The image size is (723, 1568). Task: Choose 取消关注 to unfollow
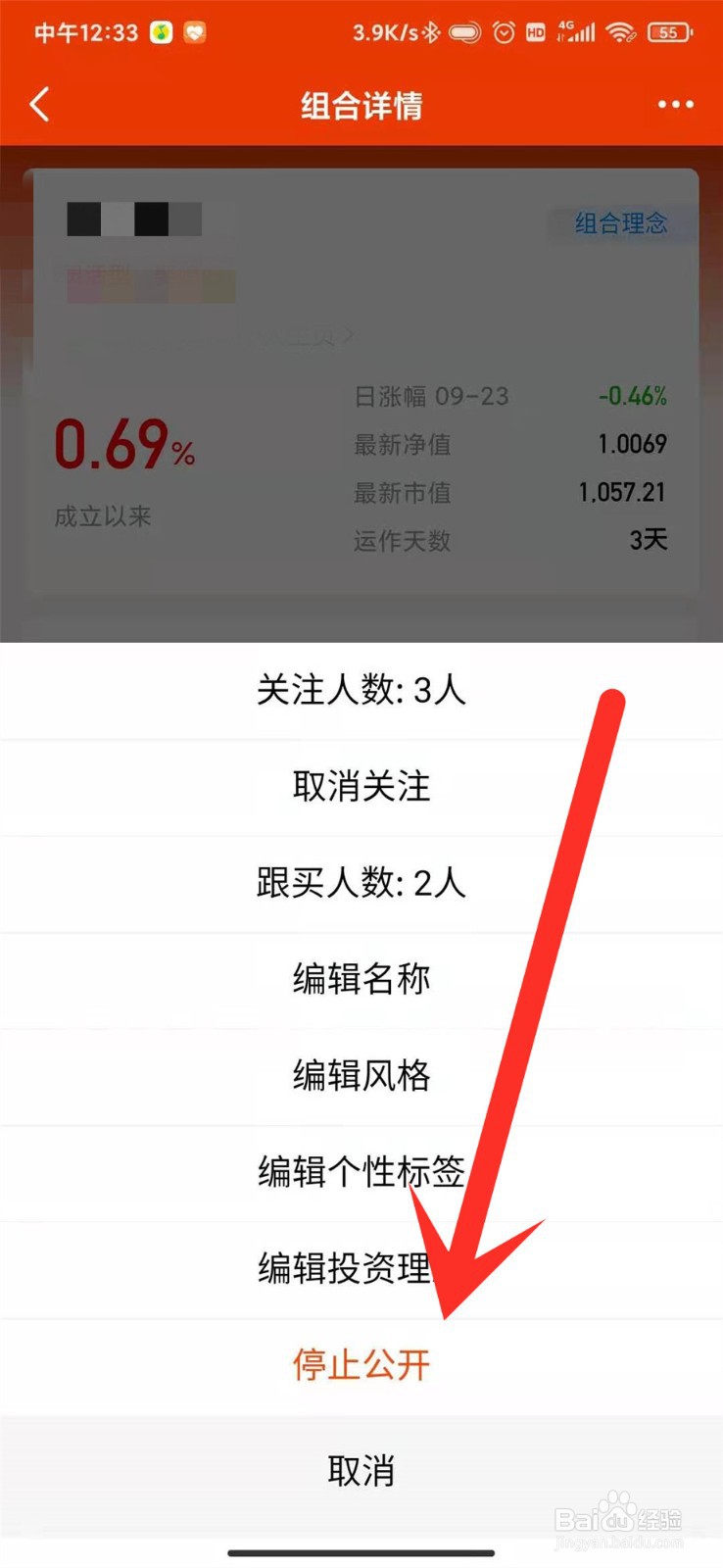coord(361,786)
